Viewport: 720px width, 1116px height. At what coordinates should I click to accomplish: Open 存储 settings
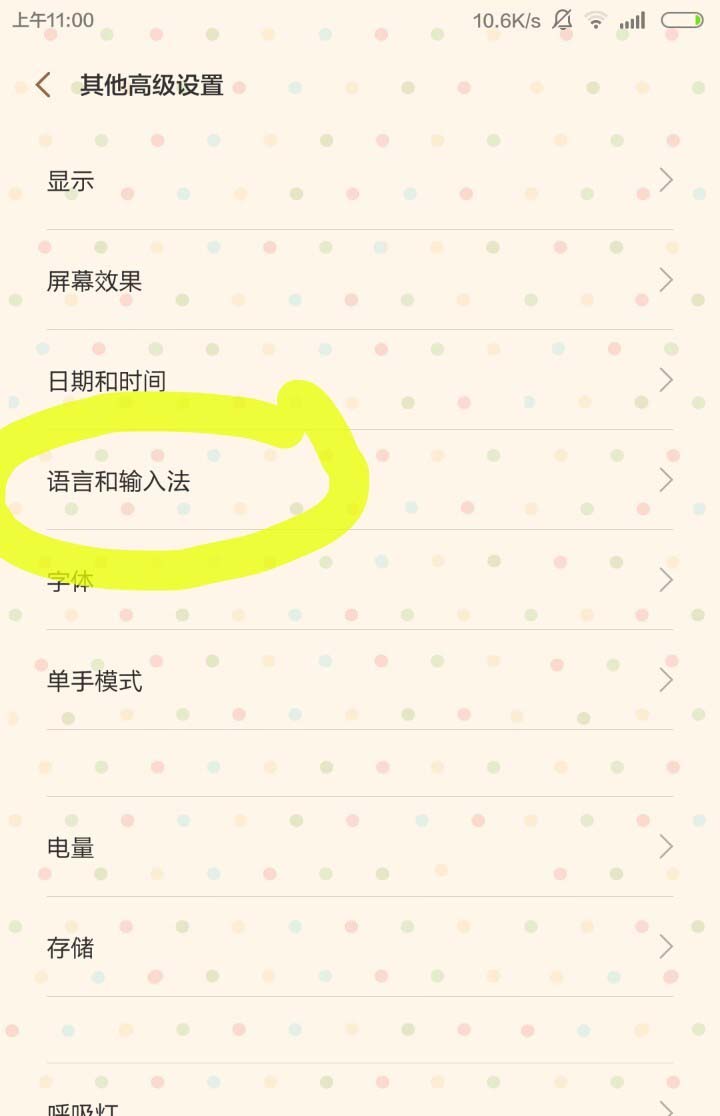pos(360,947)
